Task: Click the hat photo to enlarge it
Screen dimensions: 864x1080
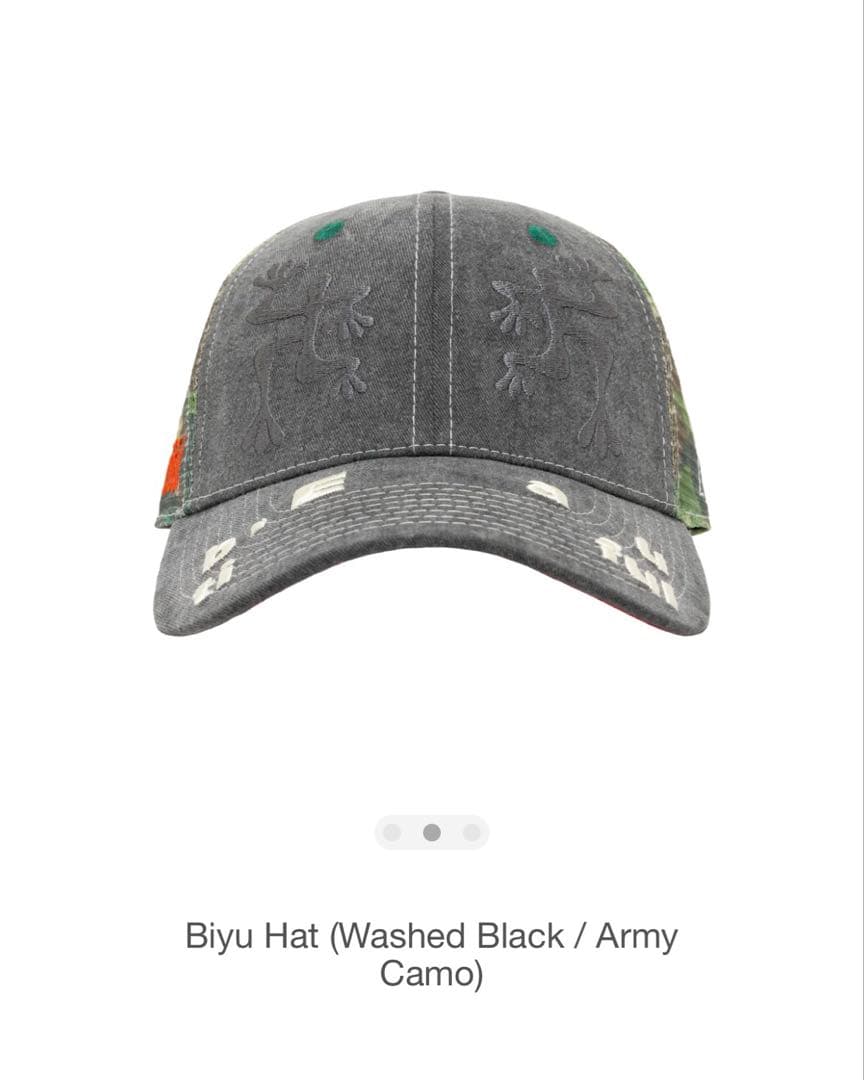Action: point(430,400)
